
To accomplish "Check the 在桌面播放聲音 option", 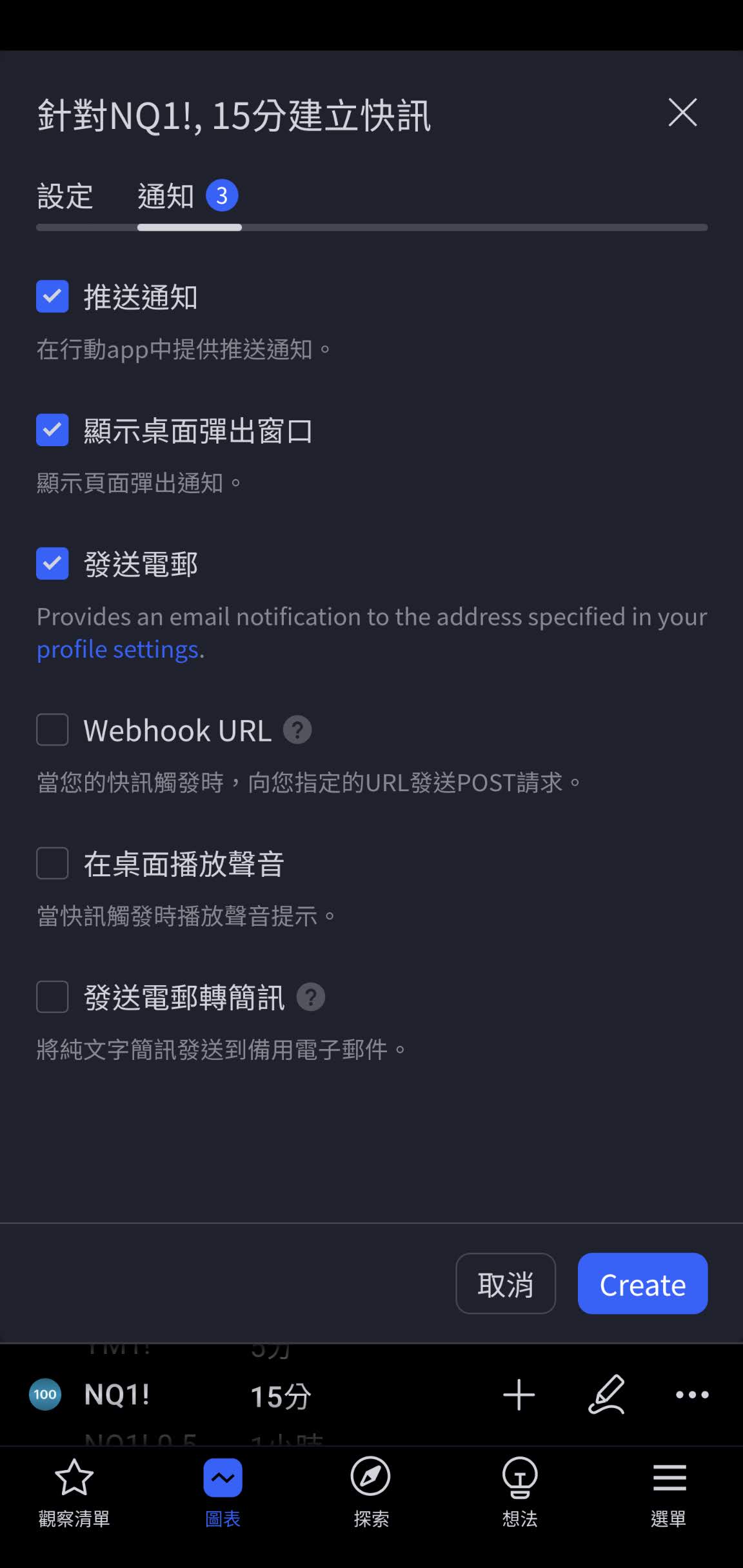I will 52,863.
